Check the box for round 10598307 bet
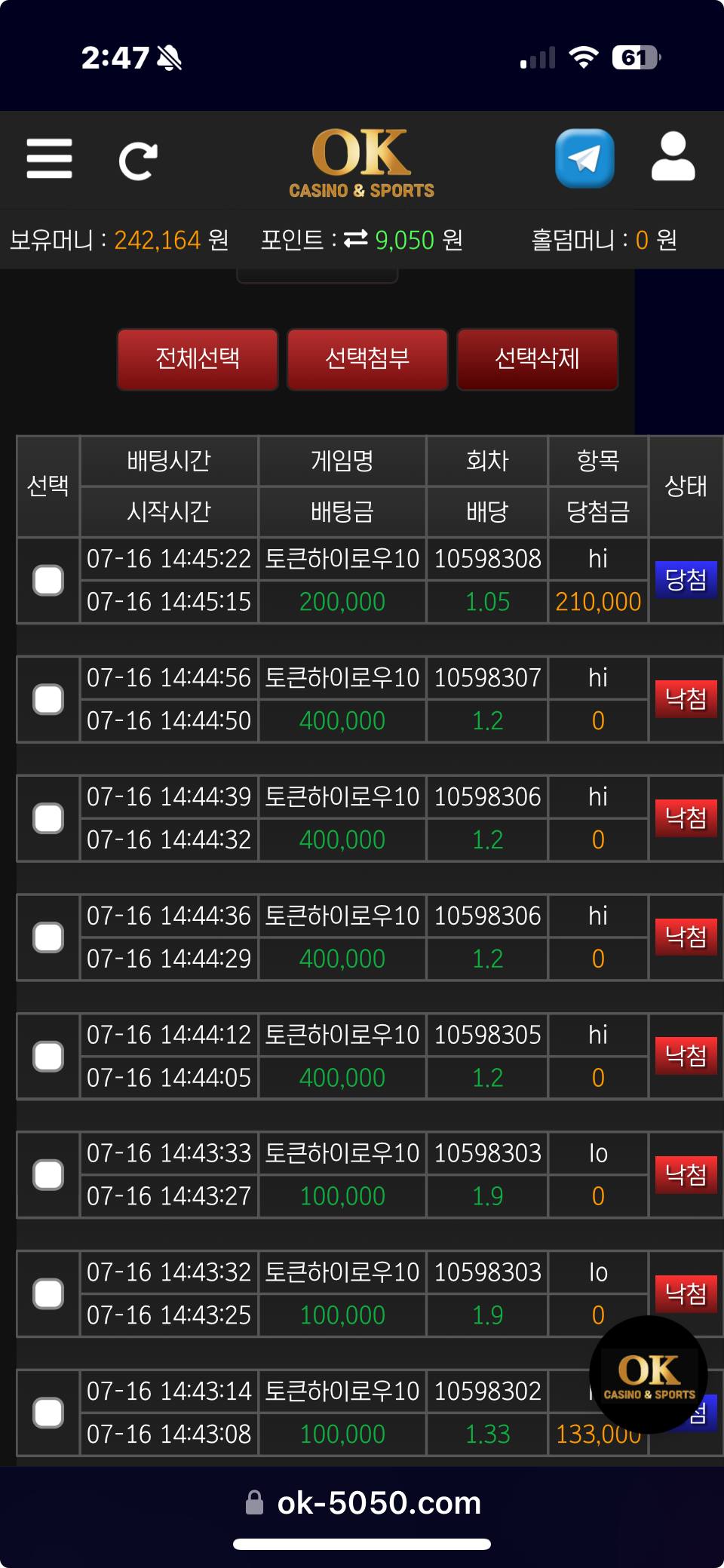Screen dimensions: 724x1568 [x=48, y=700]
